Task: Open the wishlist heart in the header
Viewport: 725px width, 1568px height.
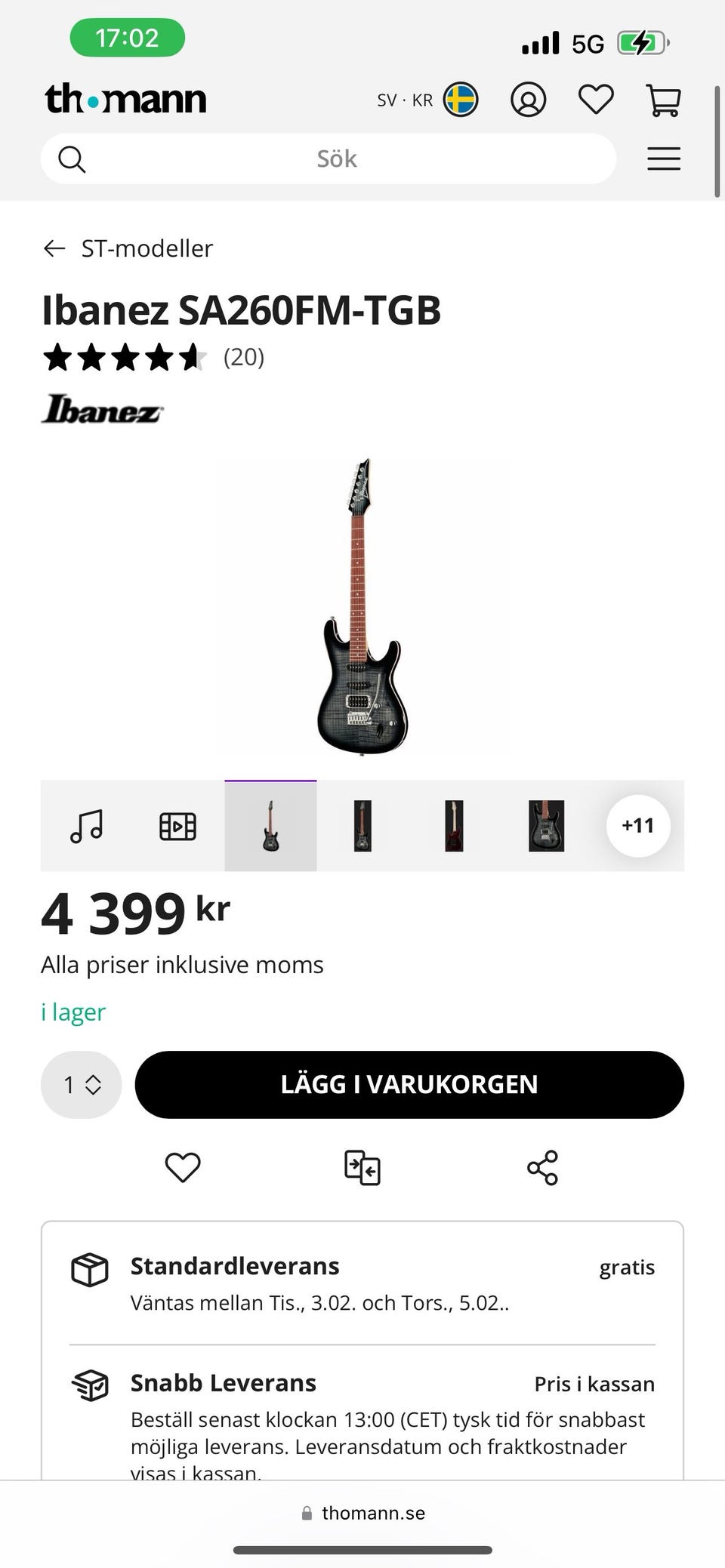Action: pyautogui.click(x=596, y=100)
